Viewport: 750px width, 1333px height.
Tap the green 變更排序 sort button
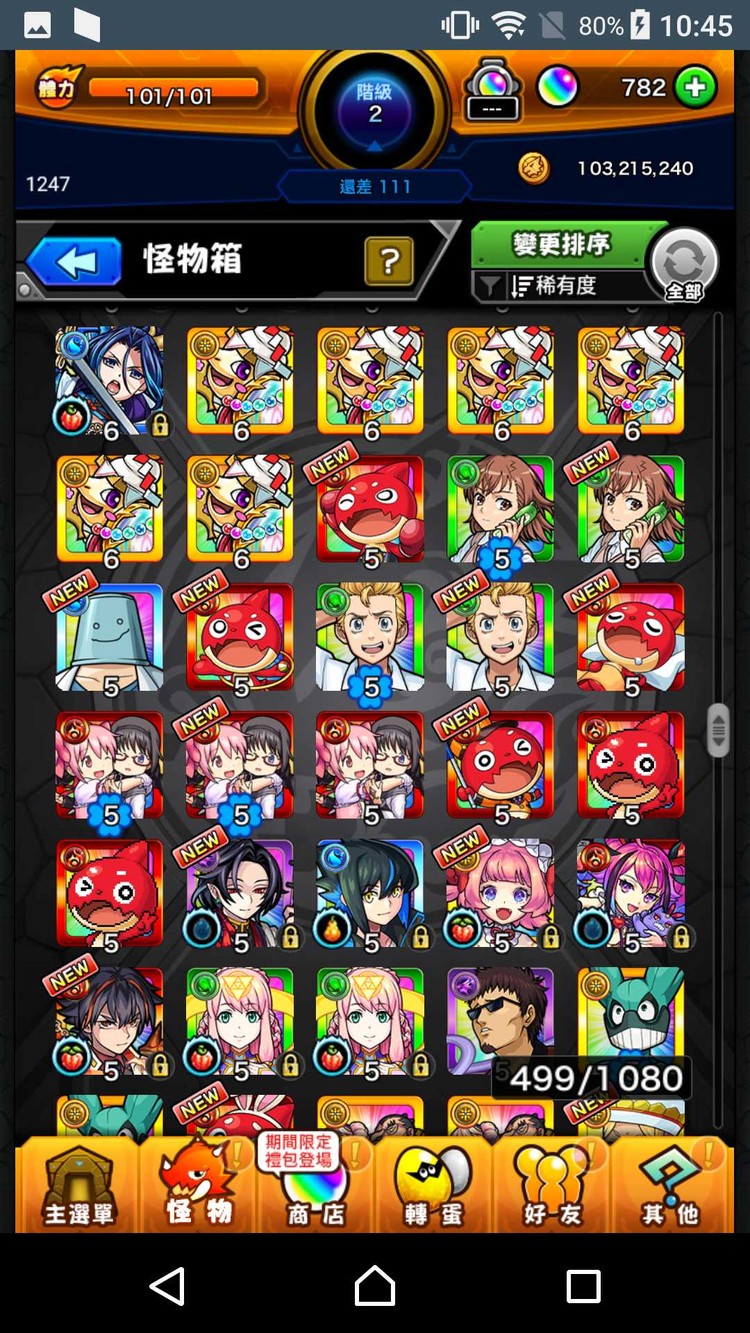[x=562, y=245]
